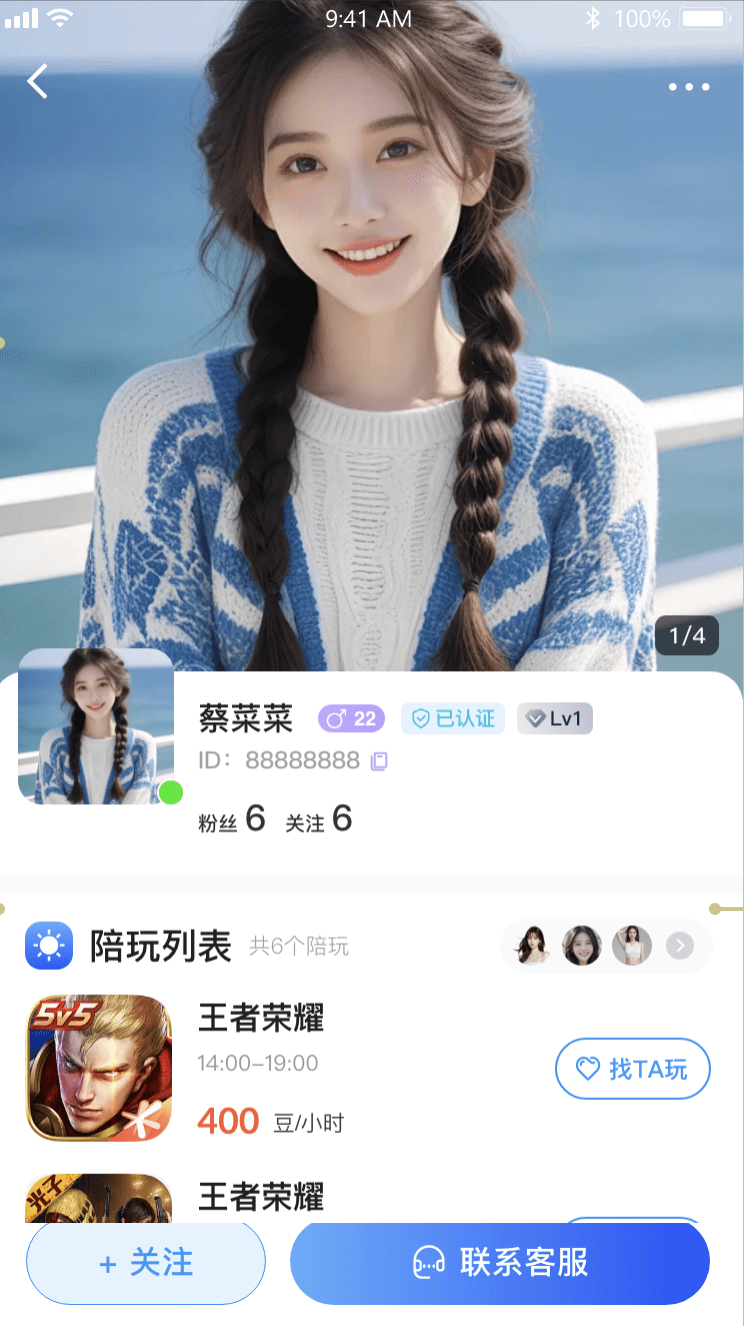View the fans count 粉丝 6
The height and width of the screenshot is (1326, 744).
(232, 821)
